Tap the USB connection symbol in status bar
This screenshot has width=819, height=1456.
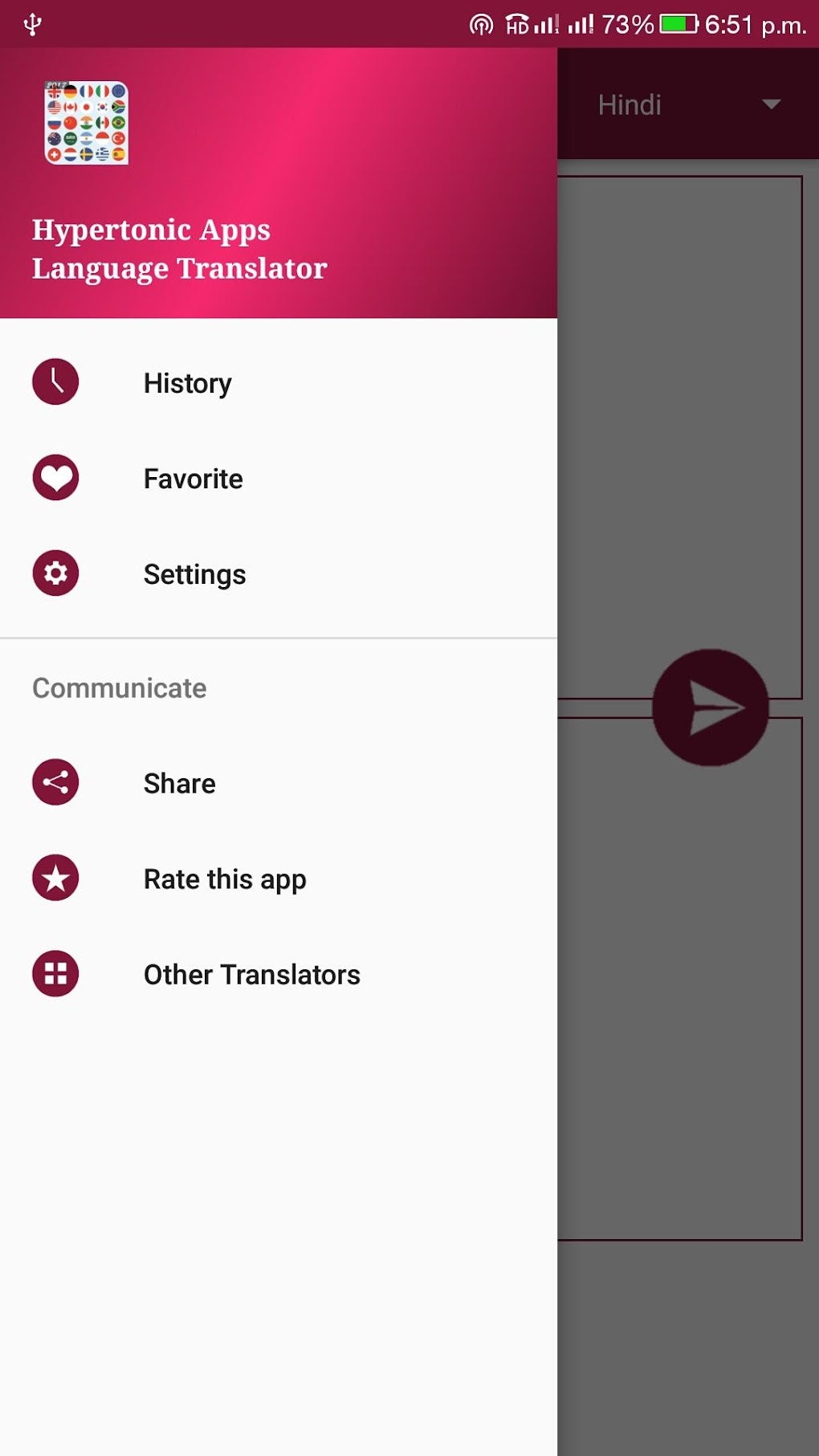pyautogui.click(x=31, y=22)
